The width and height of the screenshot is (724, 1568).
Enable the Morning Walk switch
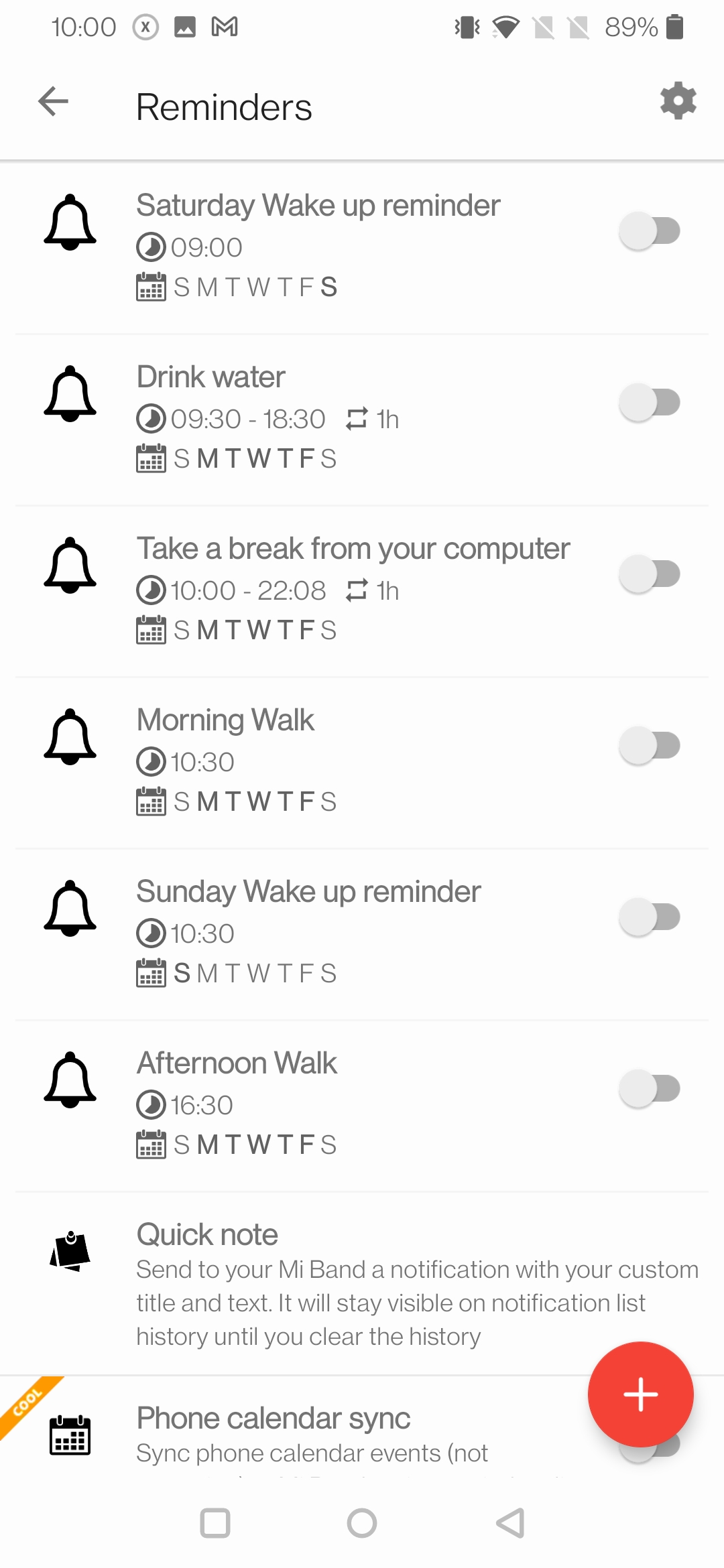[x=650, y=746]
